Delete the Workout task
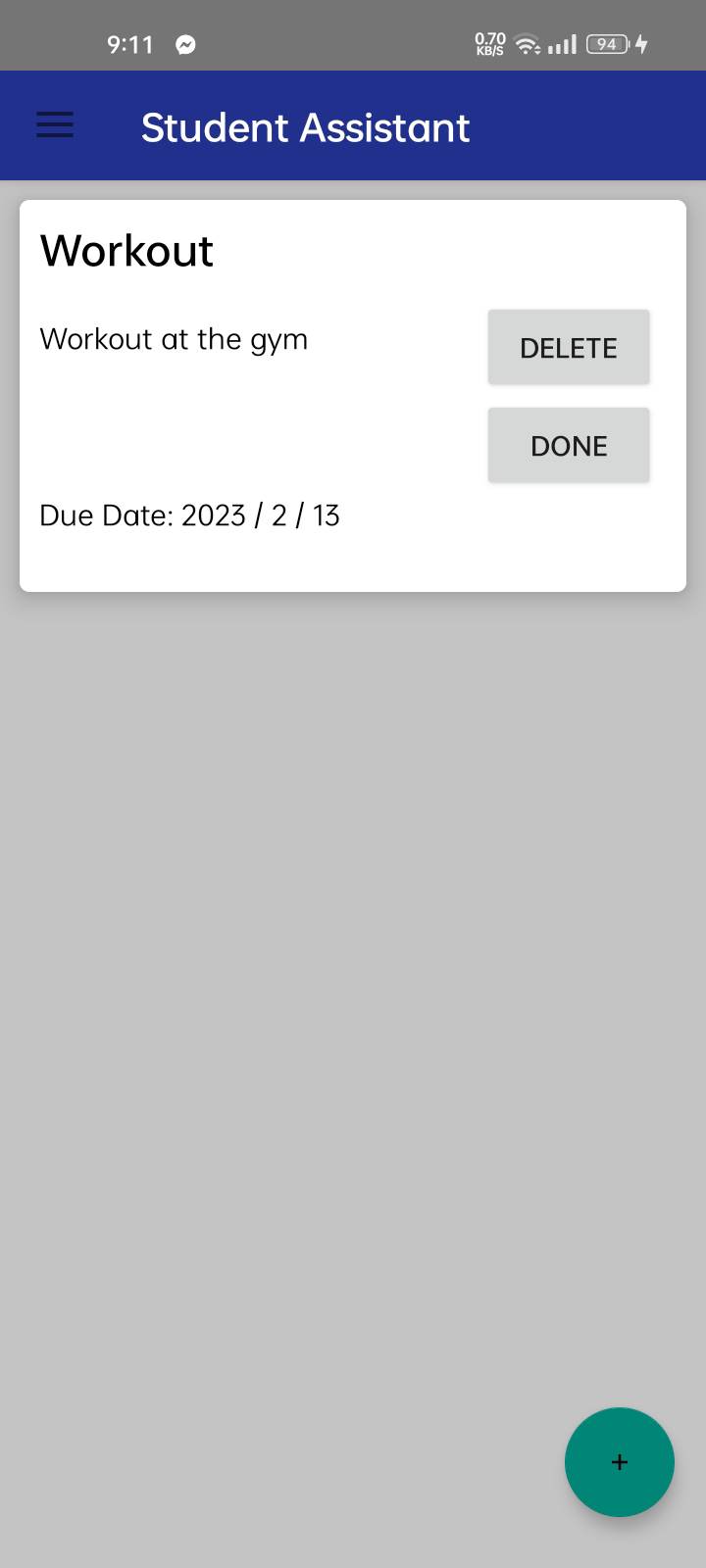 (569, 348)
